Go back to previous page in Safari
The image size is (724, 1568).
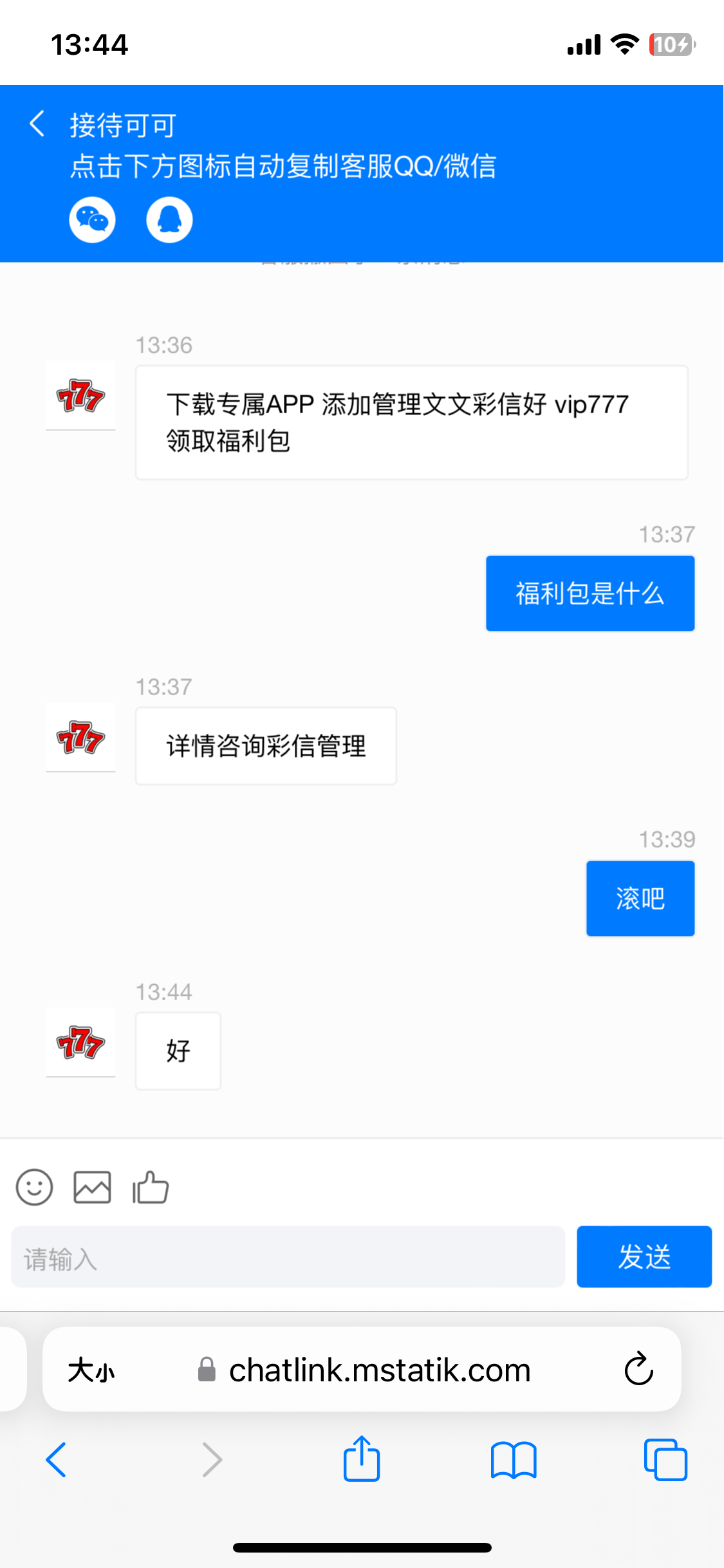(57, 1460)
